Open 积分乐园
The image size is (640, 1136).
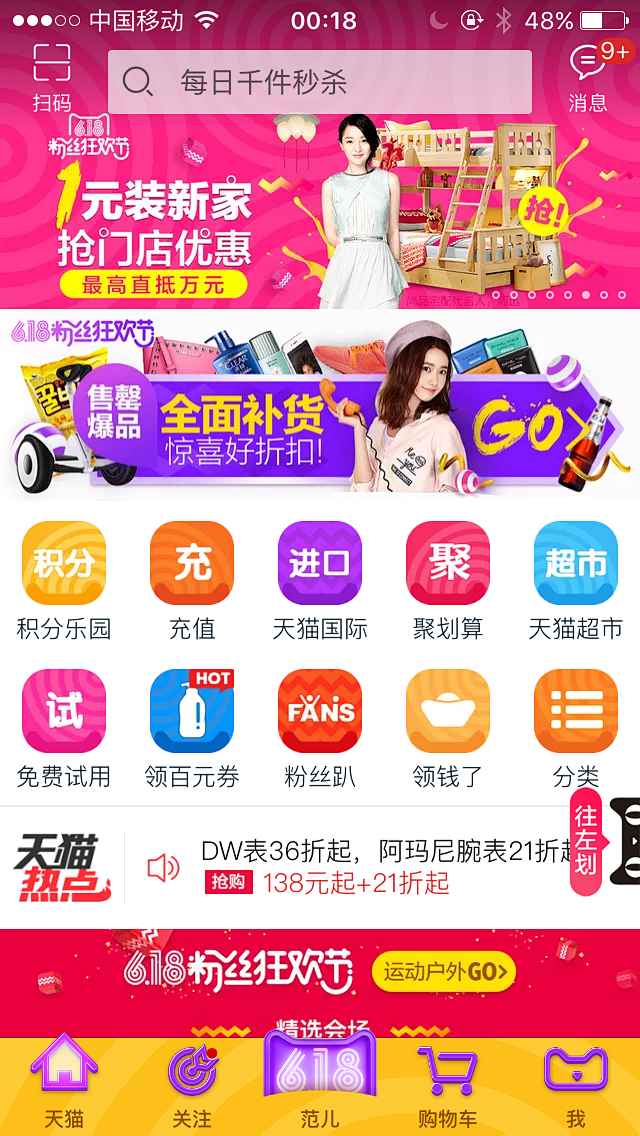(64, 580)
